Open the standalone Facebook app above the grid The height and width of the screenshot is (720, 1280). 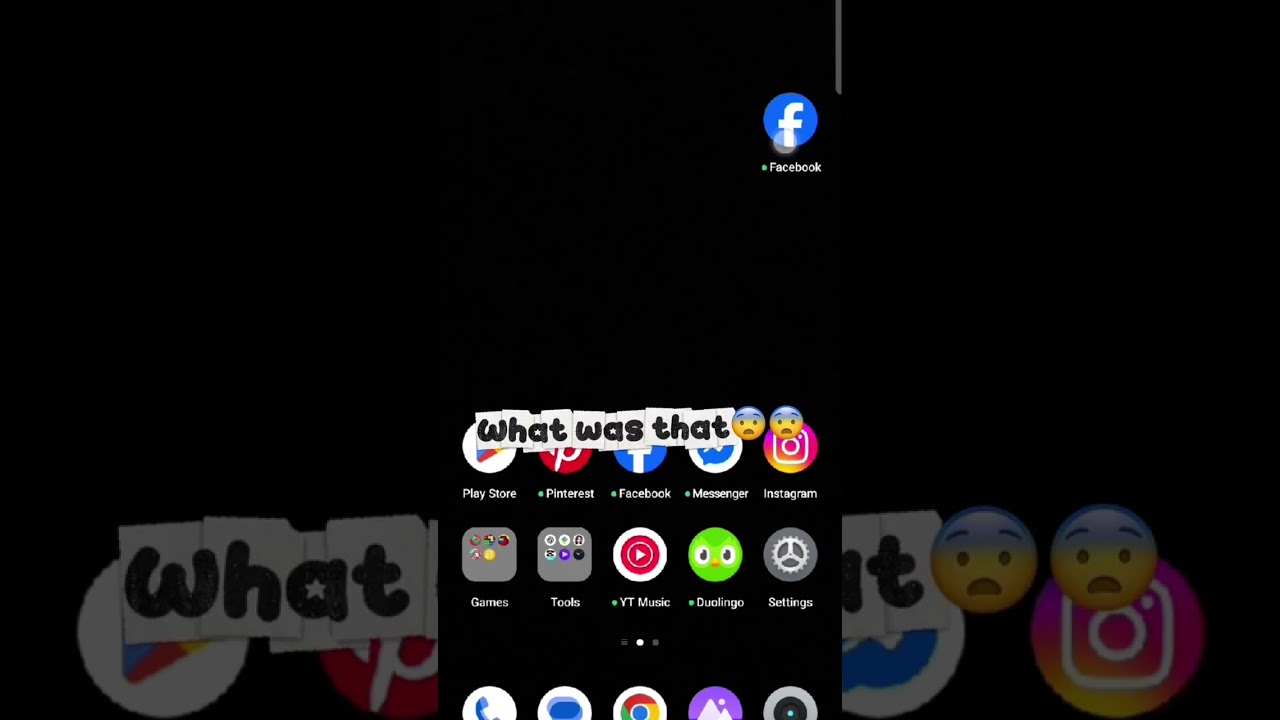tap(790, 122)
